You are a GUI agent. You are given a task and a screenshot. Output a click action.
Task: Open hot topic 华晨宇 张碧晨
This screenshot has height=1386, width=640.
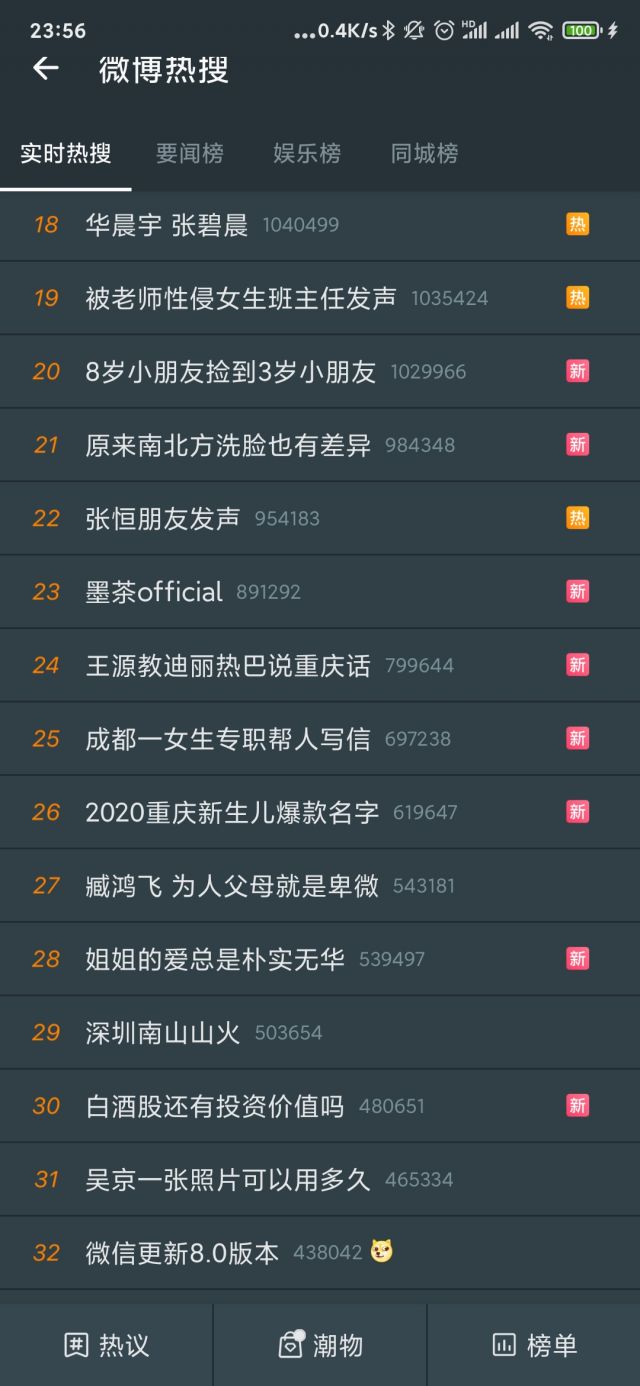coord(167,225)
